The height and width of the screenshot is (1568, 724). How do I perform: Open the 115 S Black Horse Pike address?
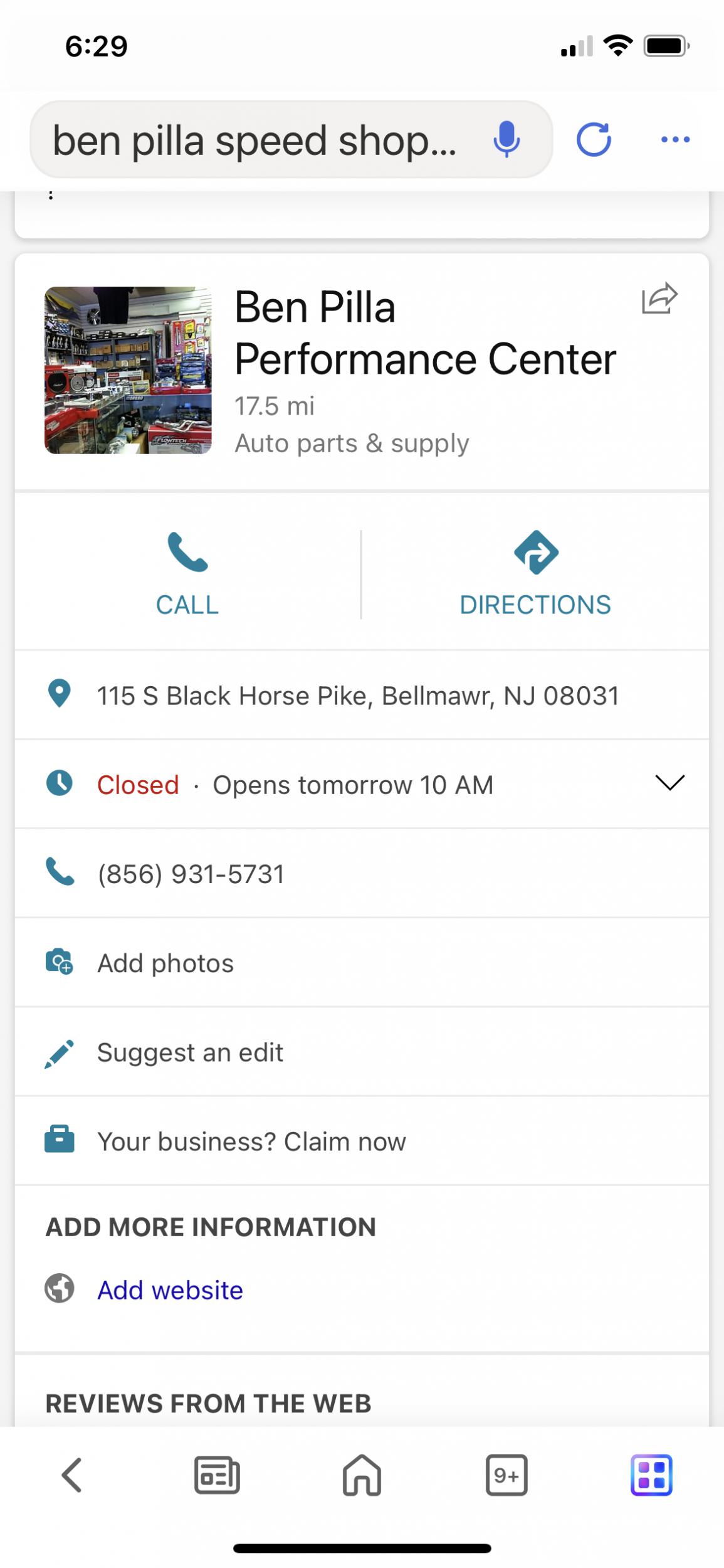357,696
